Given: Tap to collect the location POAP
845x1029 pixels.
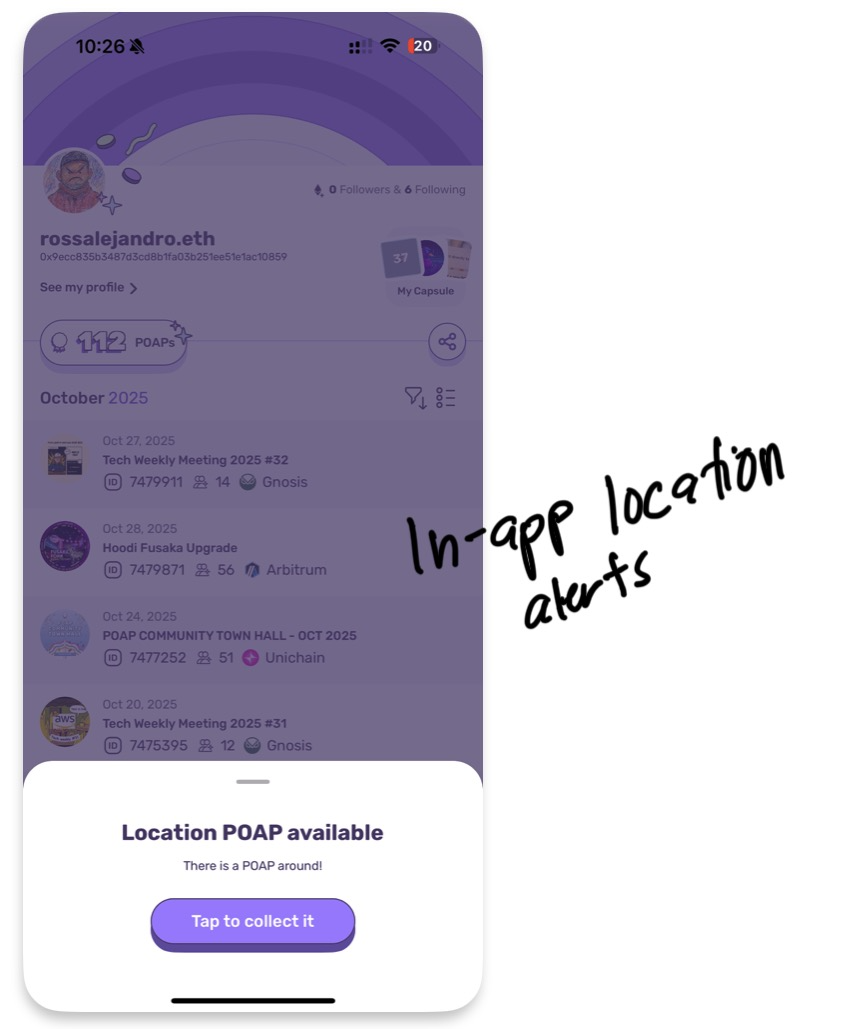Looking at the screenshot, I should (x=252, y=921).
